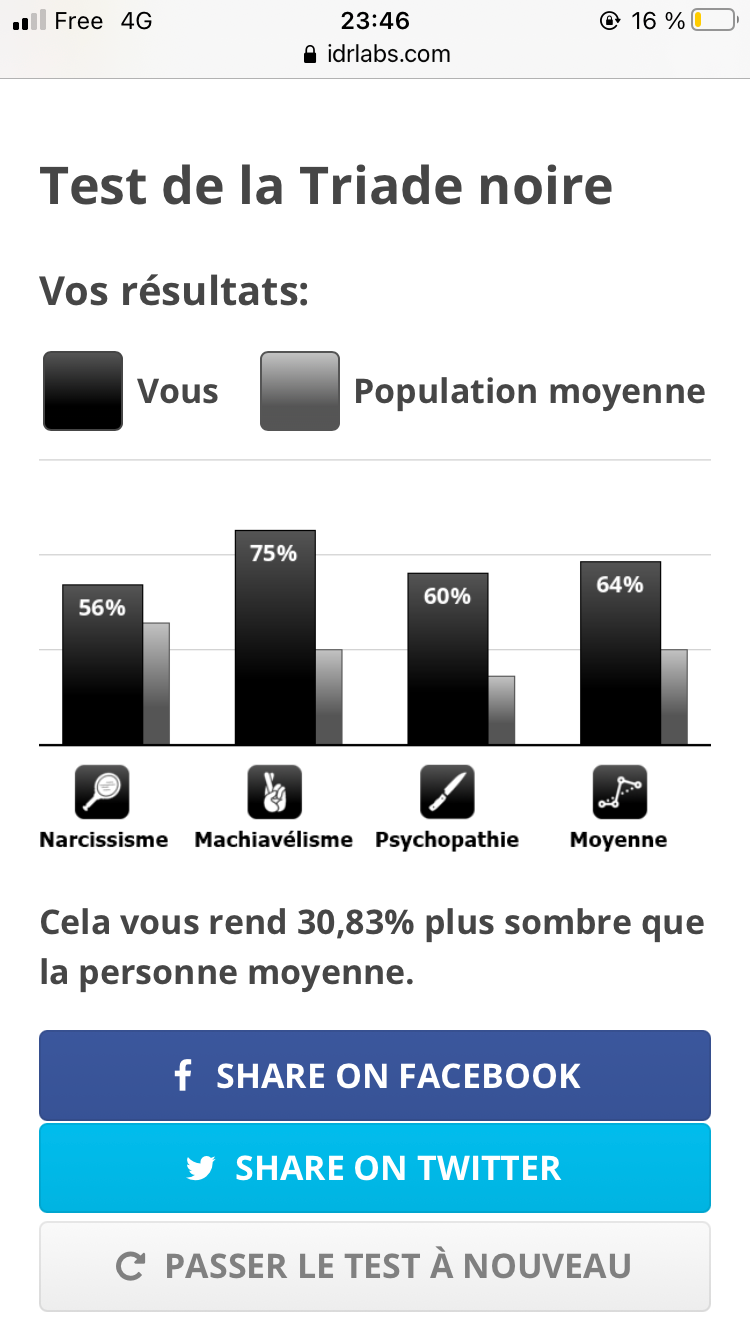Tap Passer le test à nouveau
750x1334 pixels.
(x=375, y=1266)
